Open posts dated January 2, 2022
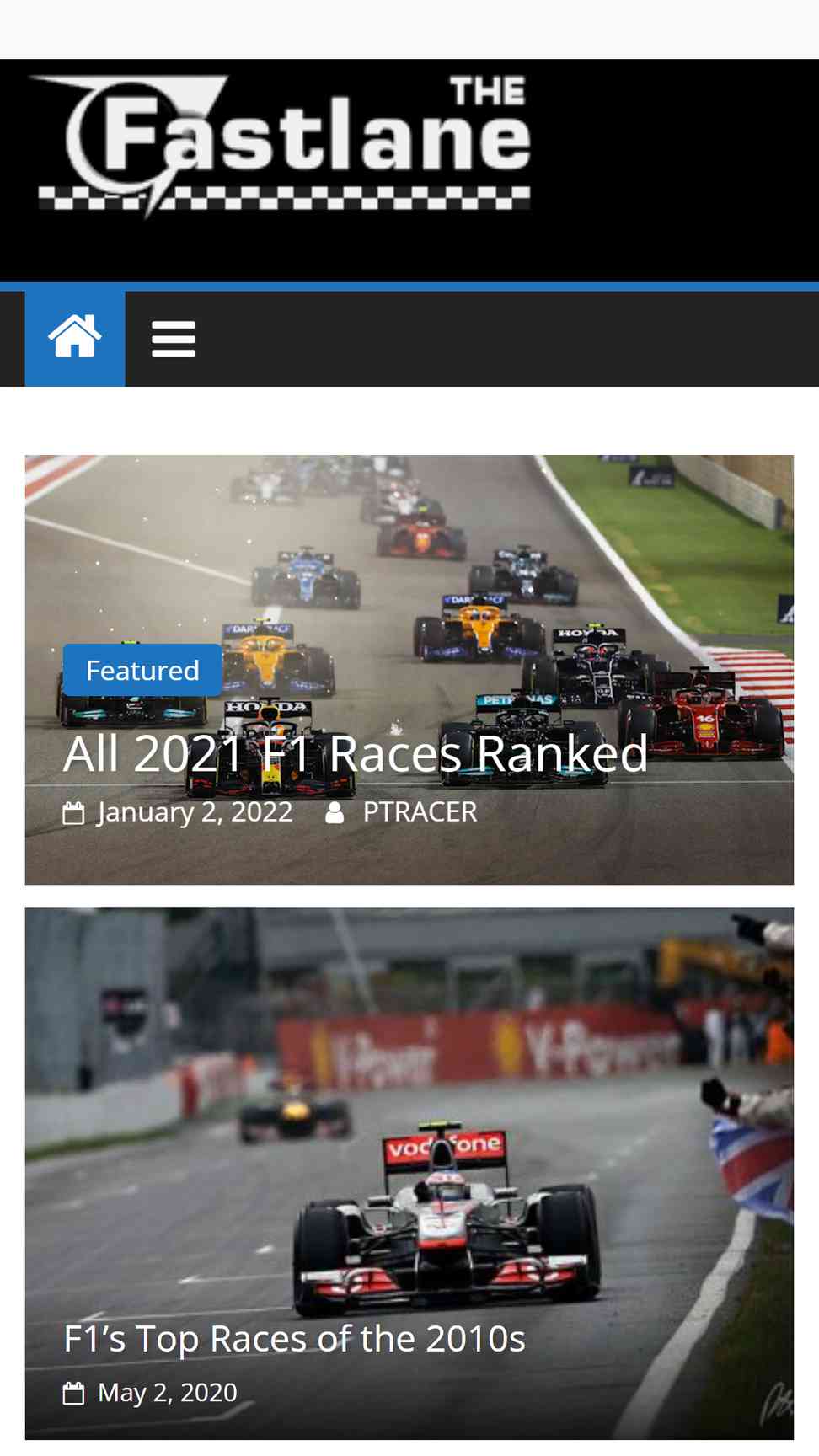 coord(195,811)
